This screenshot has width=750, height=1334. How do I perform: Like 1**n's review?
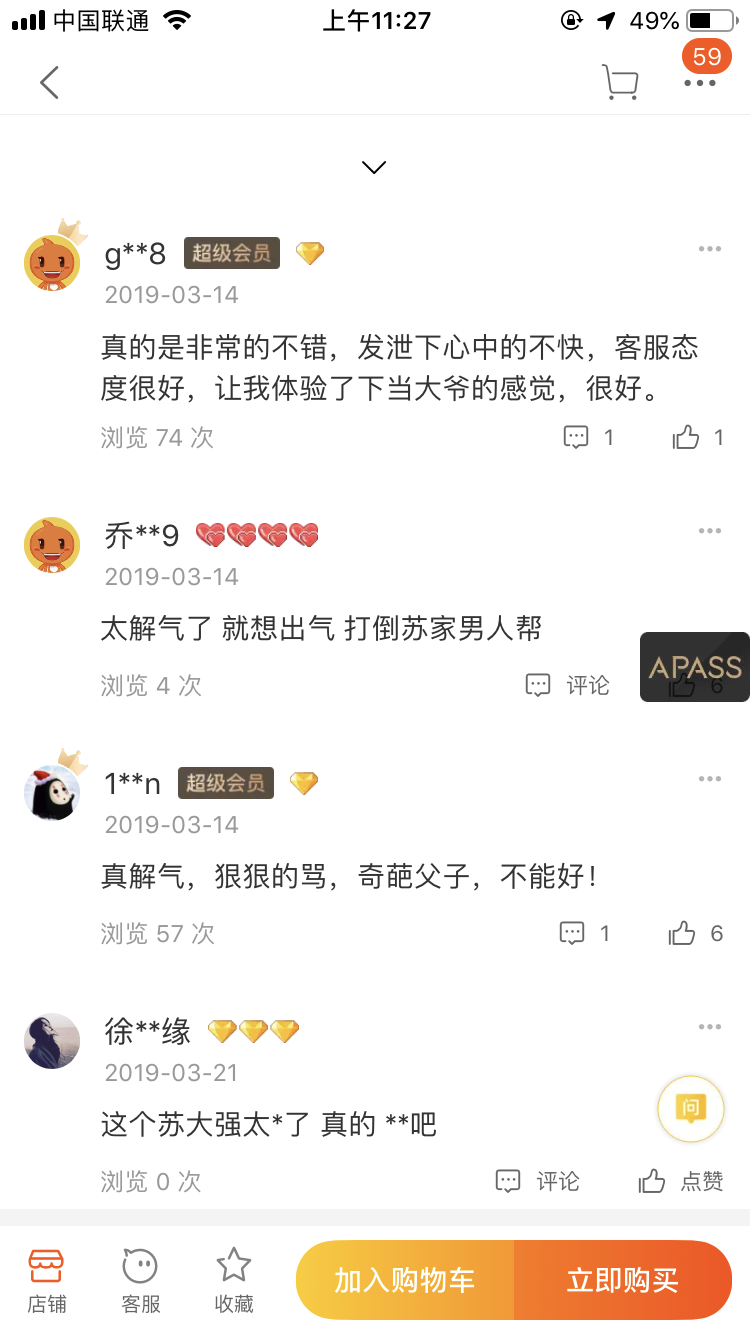695,933
